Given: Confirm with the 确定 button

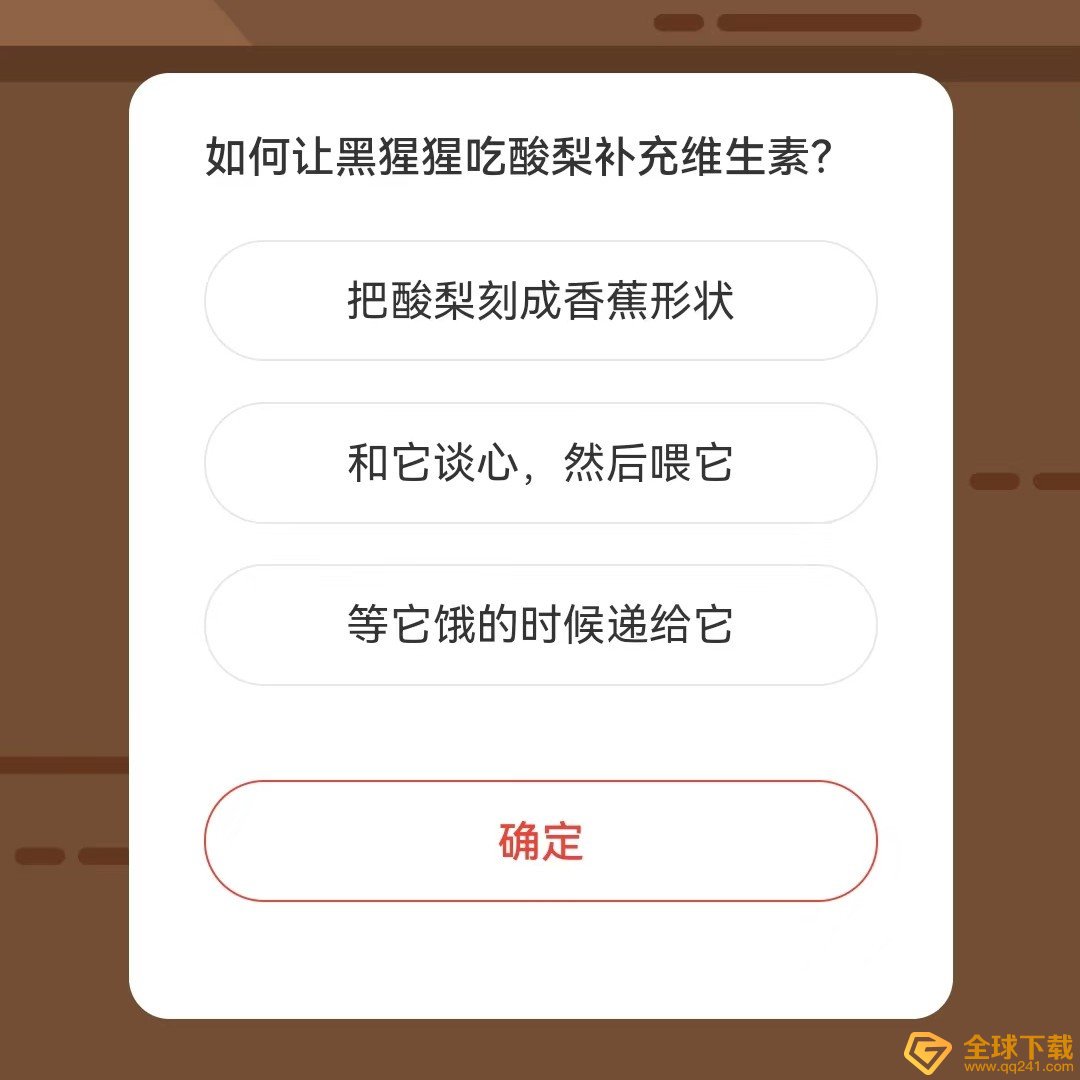Looking at the screenshot, I should (x=540, y=841).
